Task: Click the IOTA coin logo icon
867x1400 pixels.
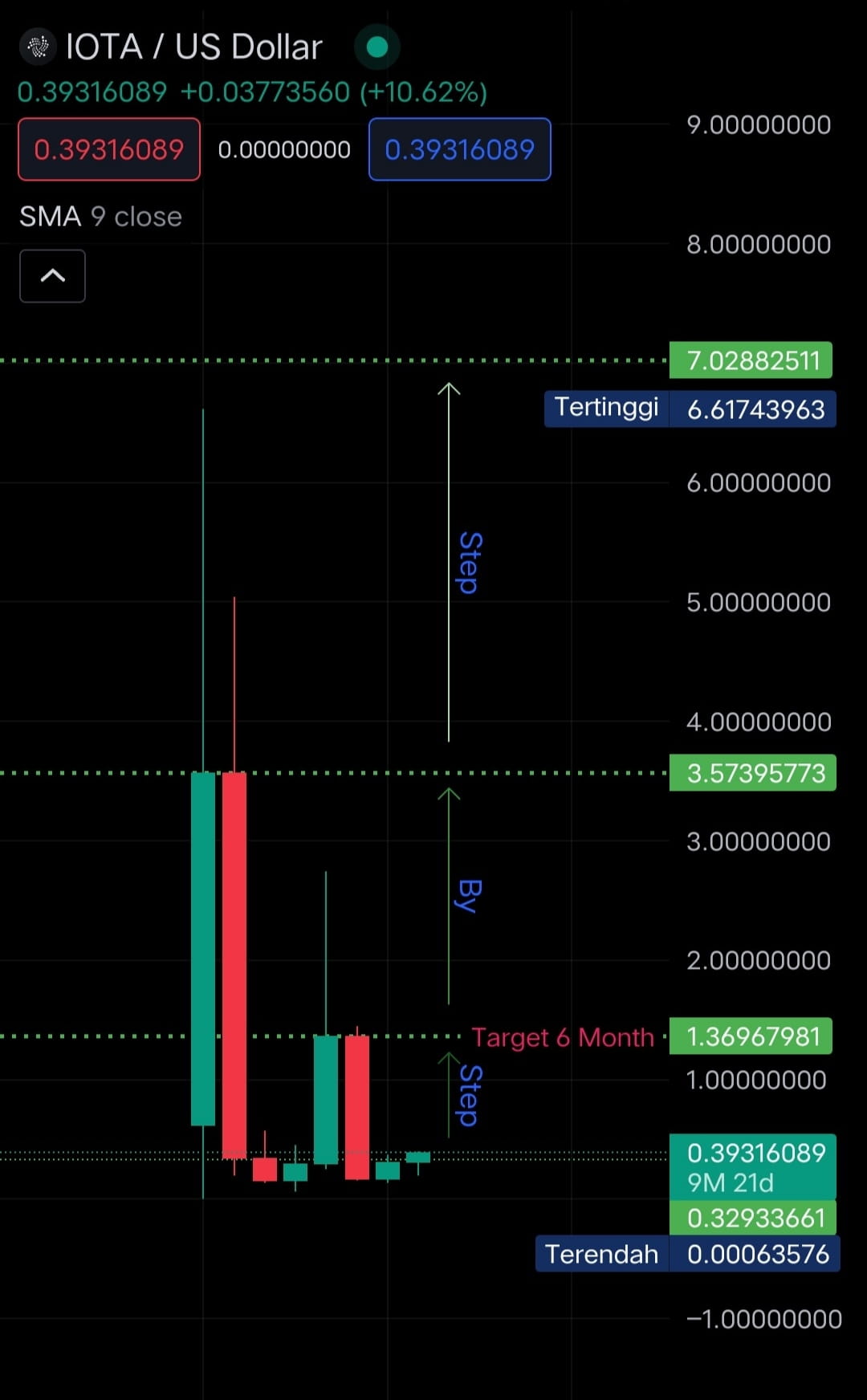Action: (38, 46)
